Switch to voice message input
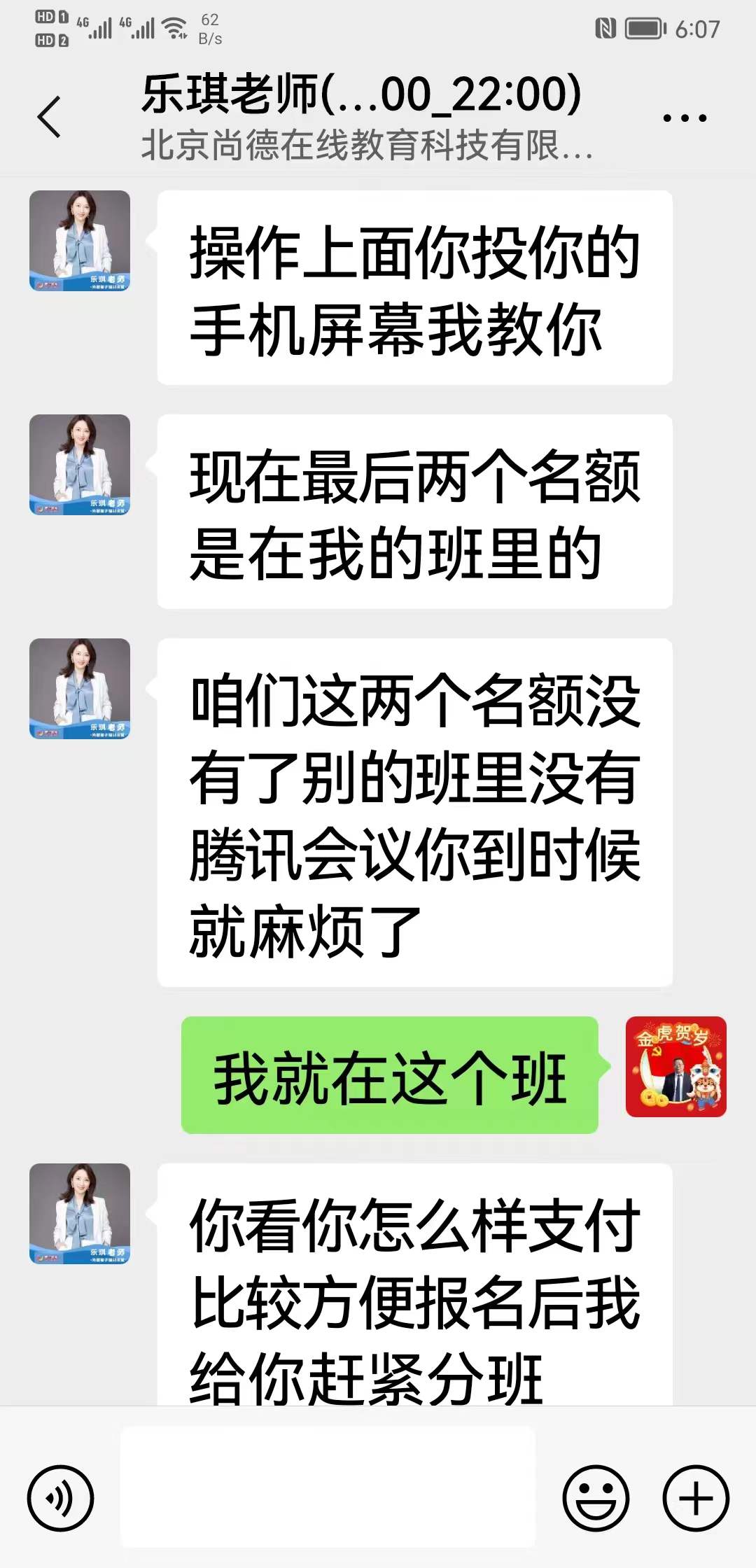 tap(61, 1498)
